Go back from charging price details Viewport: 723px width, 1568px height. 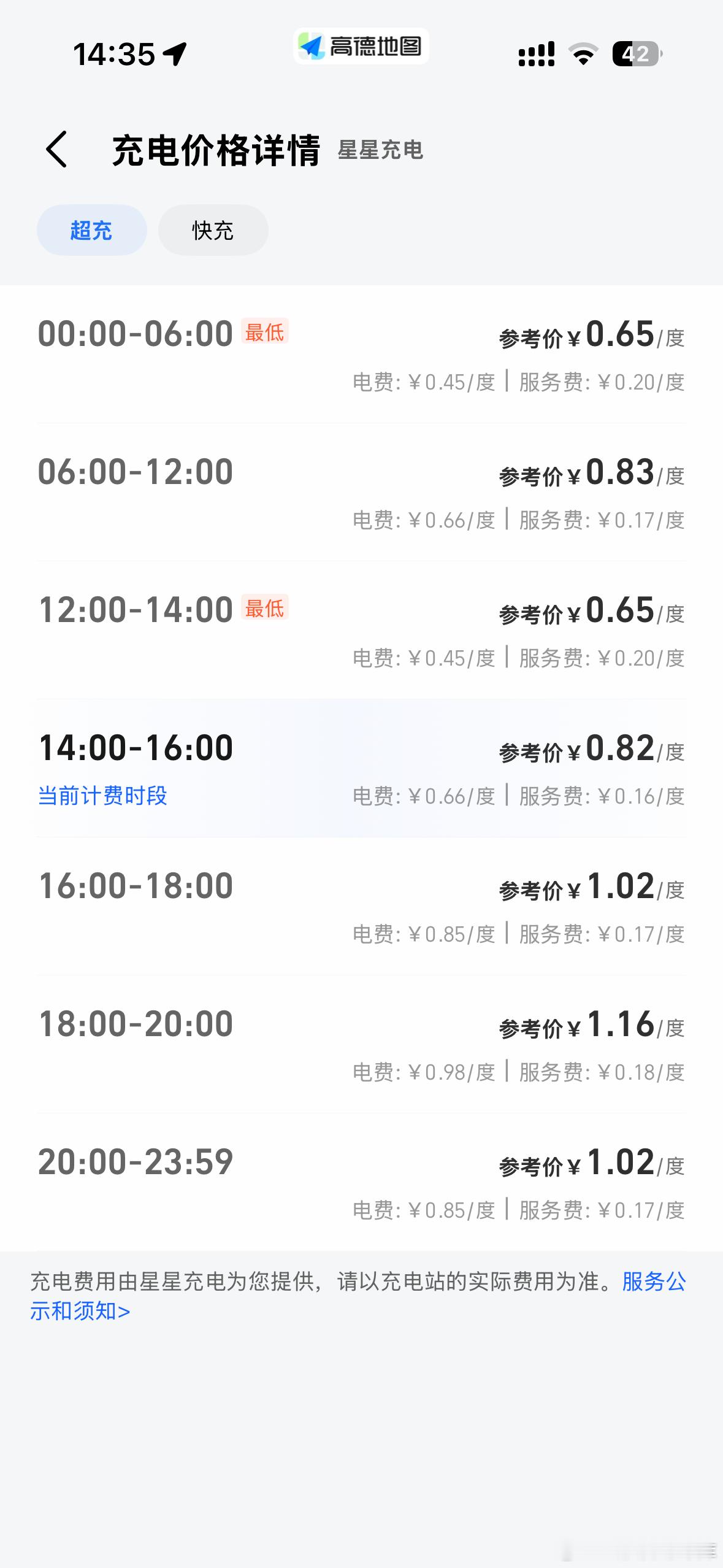tap(56, 149)
